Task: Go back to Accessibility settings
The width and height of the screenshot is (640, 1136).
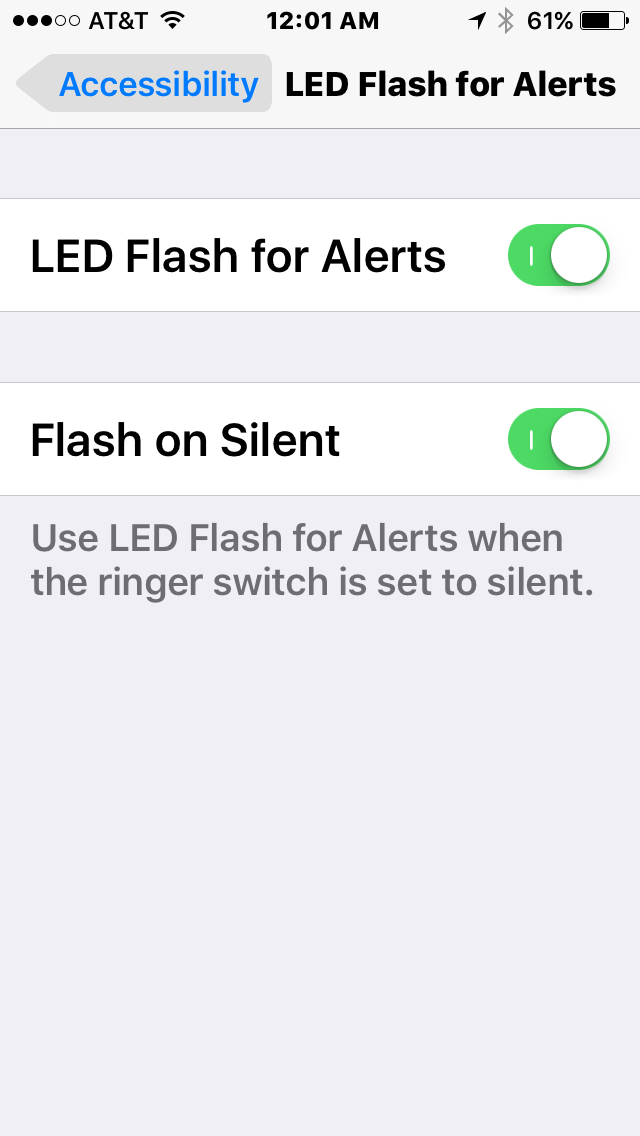Action: click(145, 84)
